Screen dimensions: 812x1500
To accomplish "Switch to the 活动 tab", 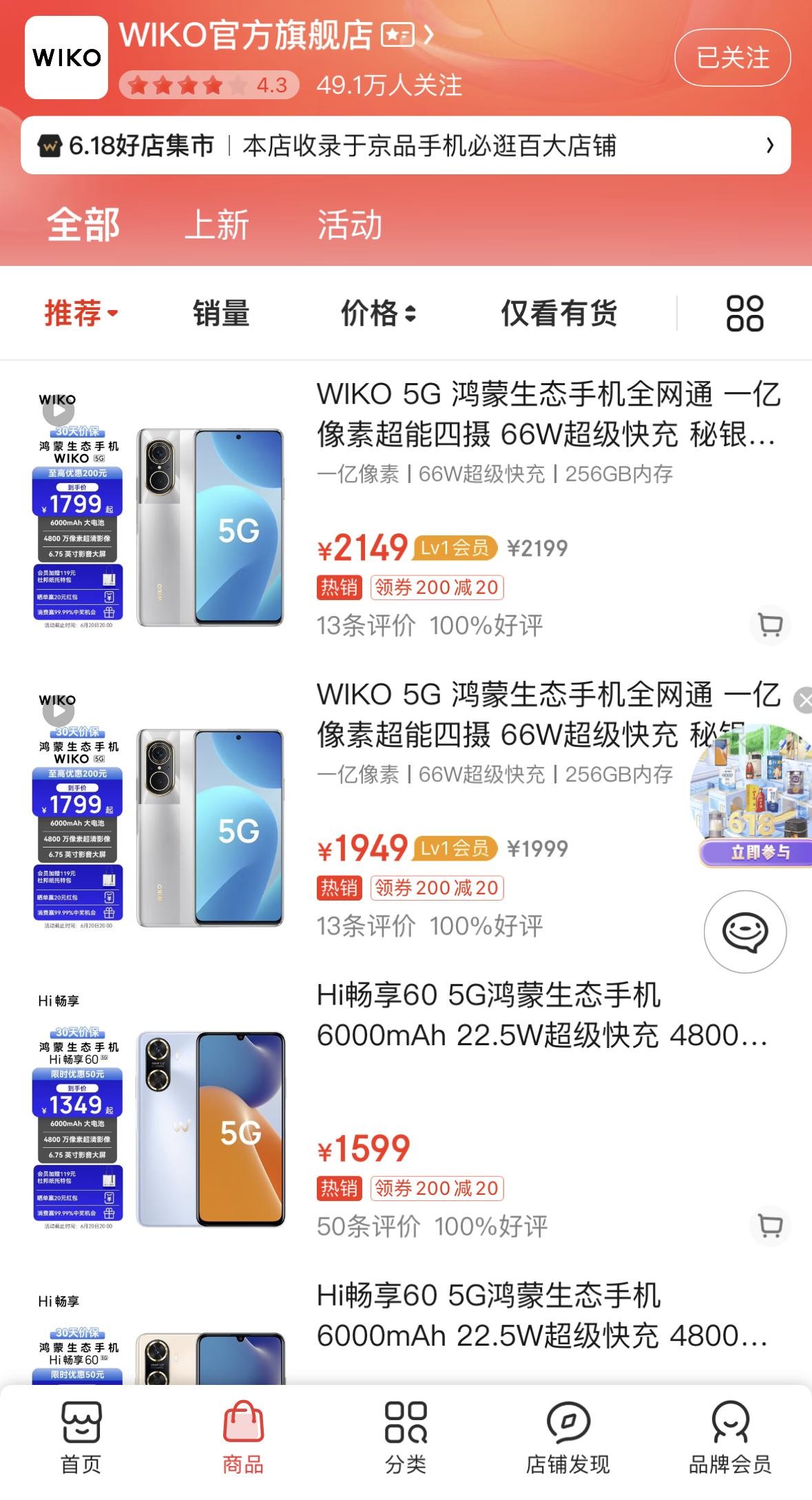I will click(x=351, y=225).
